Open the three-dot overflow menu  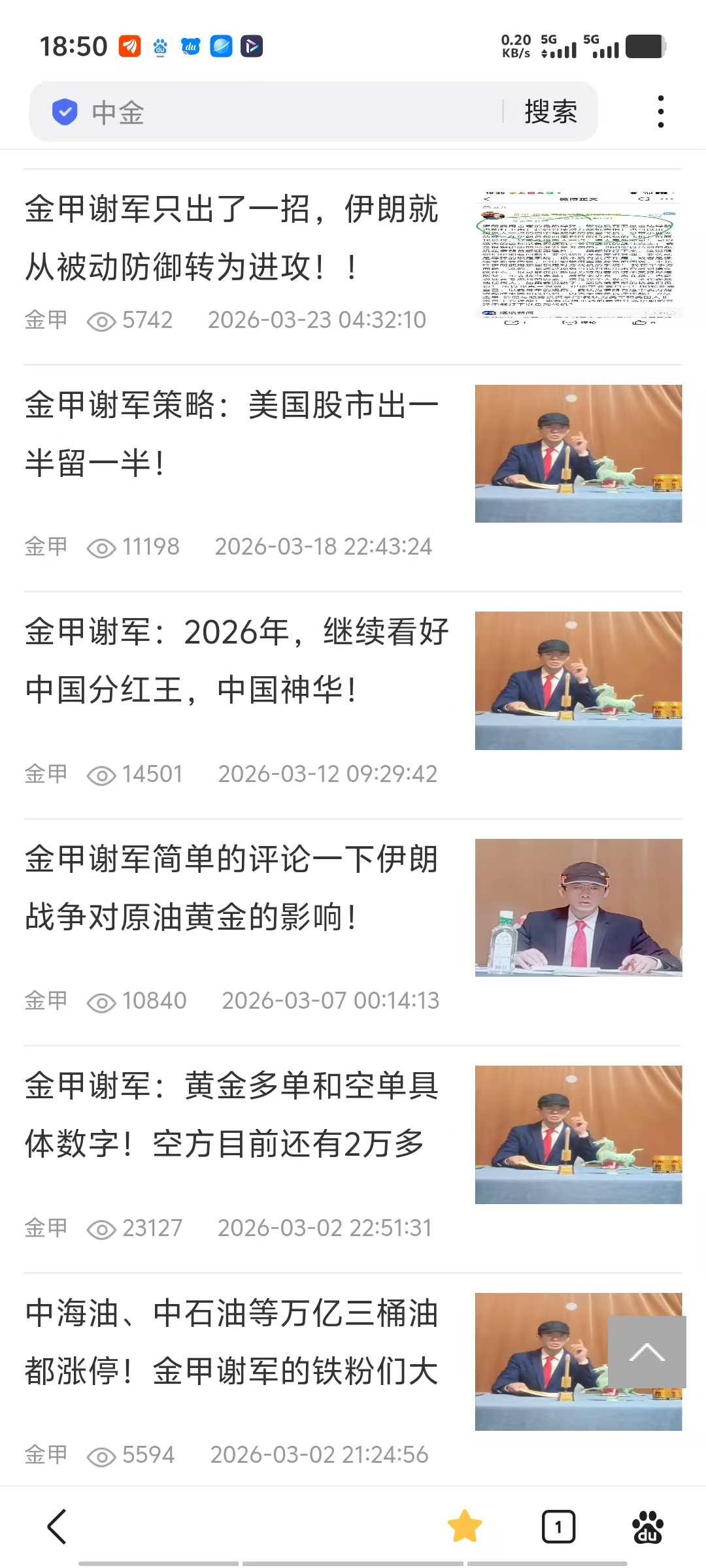[x=661, y=112]
